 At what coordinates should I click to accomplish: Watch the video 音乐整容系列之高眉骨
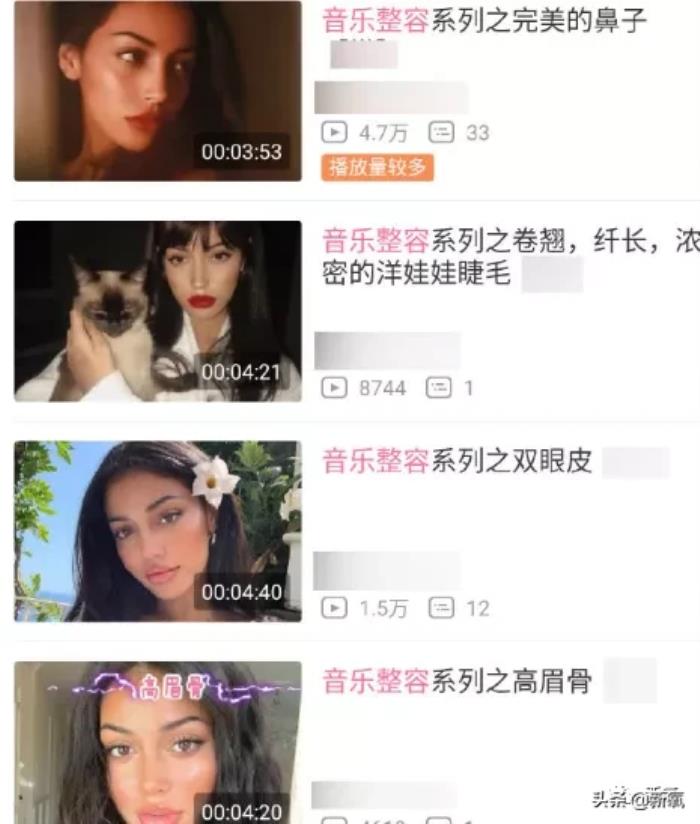[157, 742]
